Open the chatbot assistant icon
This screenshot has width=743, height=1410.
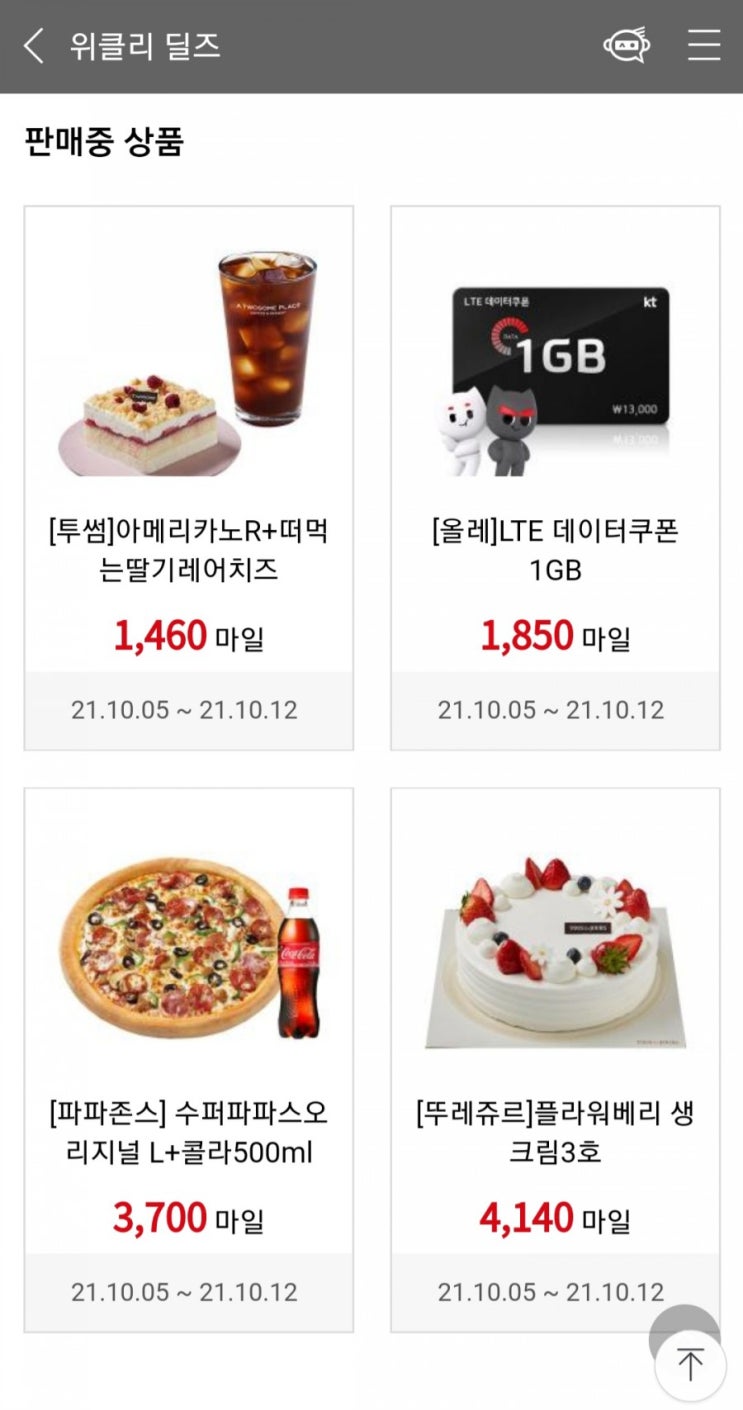(x=626, y=46)
